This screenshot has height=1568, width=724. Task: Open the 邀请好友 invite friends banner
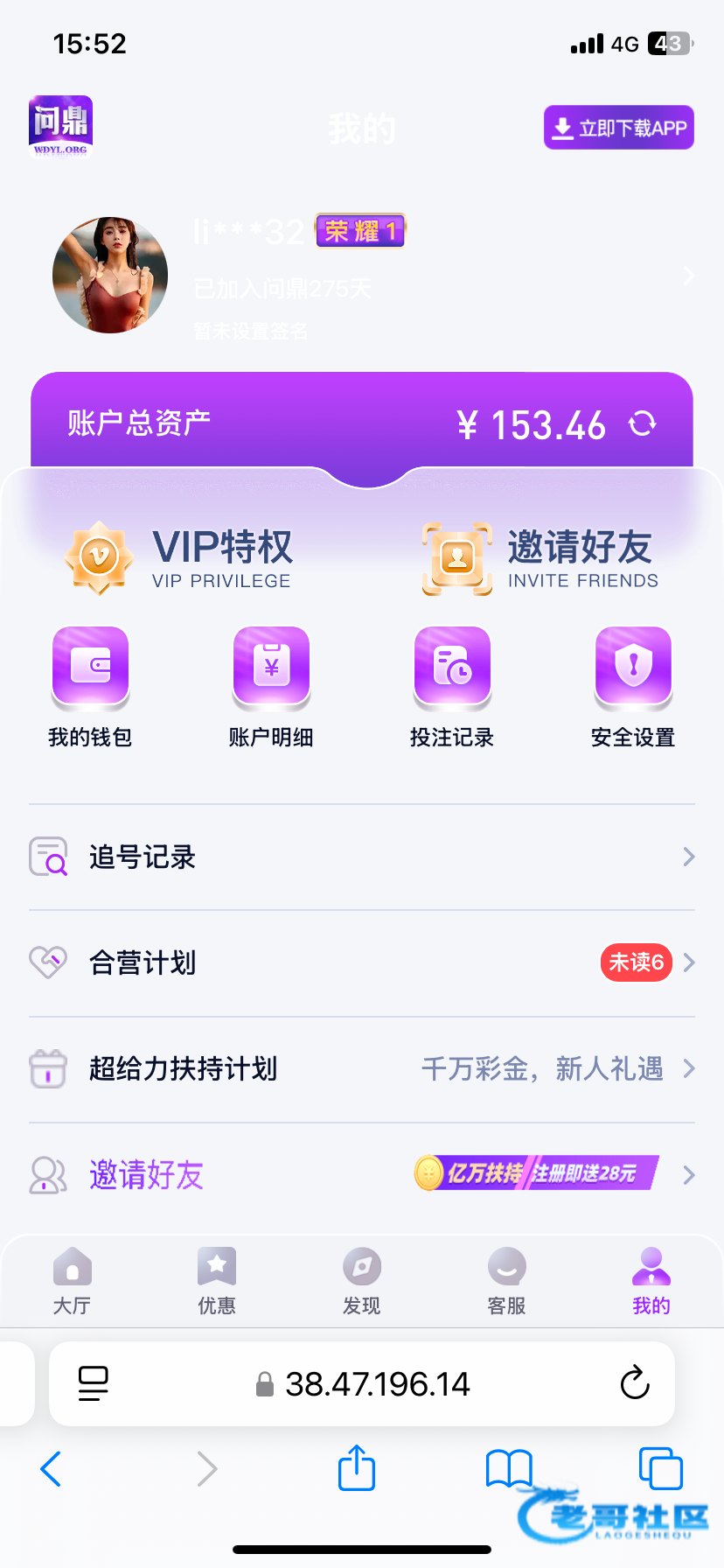(x=541, y=558)
